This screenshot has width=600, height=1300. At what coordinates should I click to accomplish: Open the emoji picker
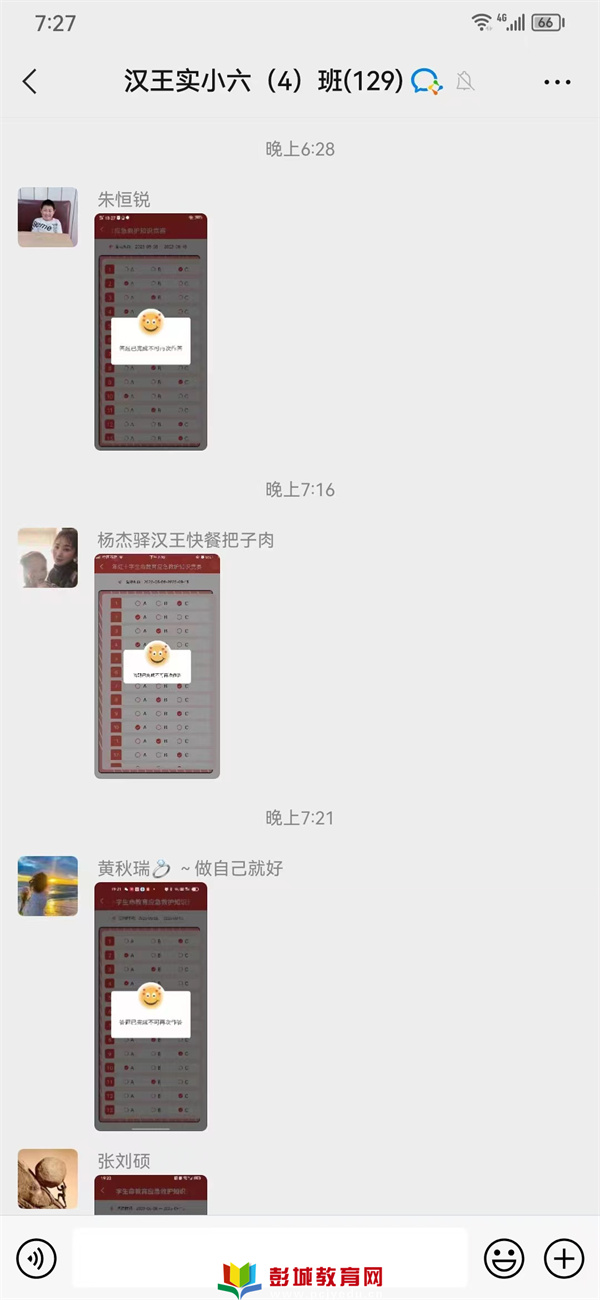click(504, 1258)
